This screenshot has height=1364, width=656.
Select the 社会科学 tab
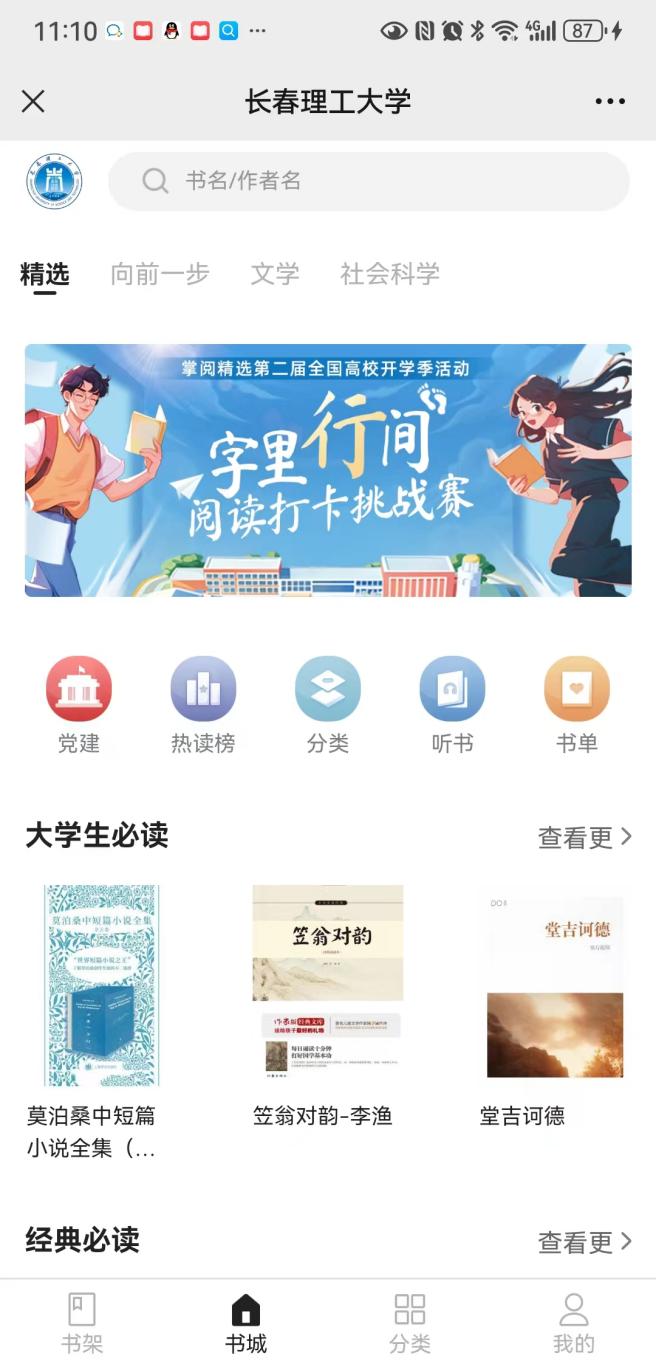390,274
